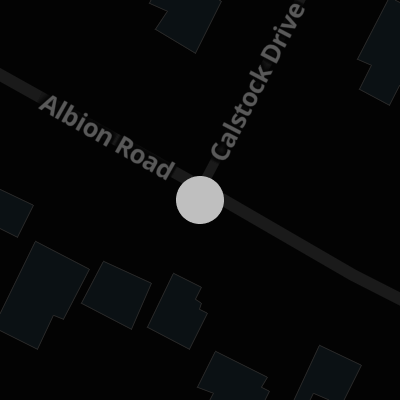Tap the location marker on Albion Road
Screen dimensions: 400x400
coord(200,200)
